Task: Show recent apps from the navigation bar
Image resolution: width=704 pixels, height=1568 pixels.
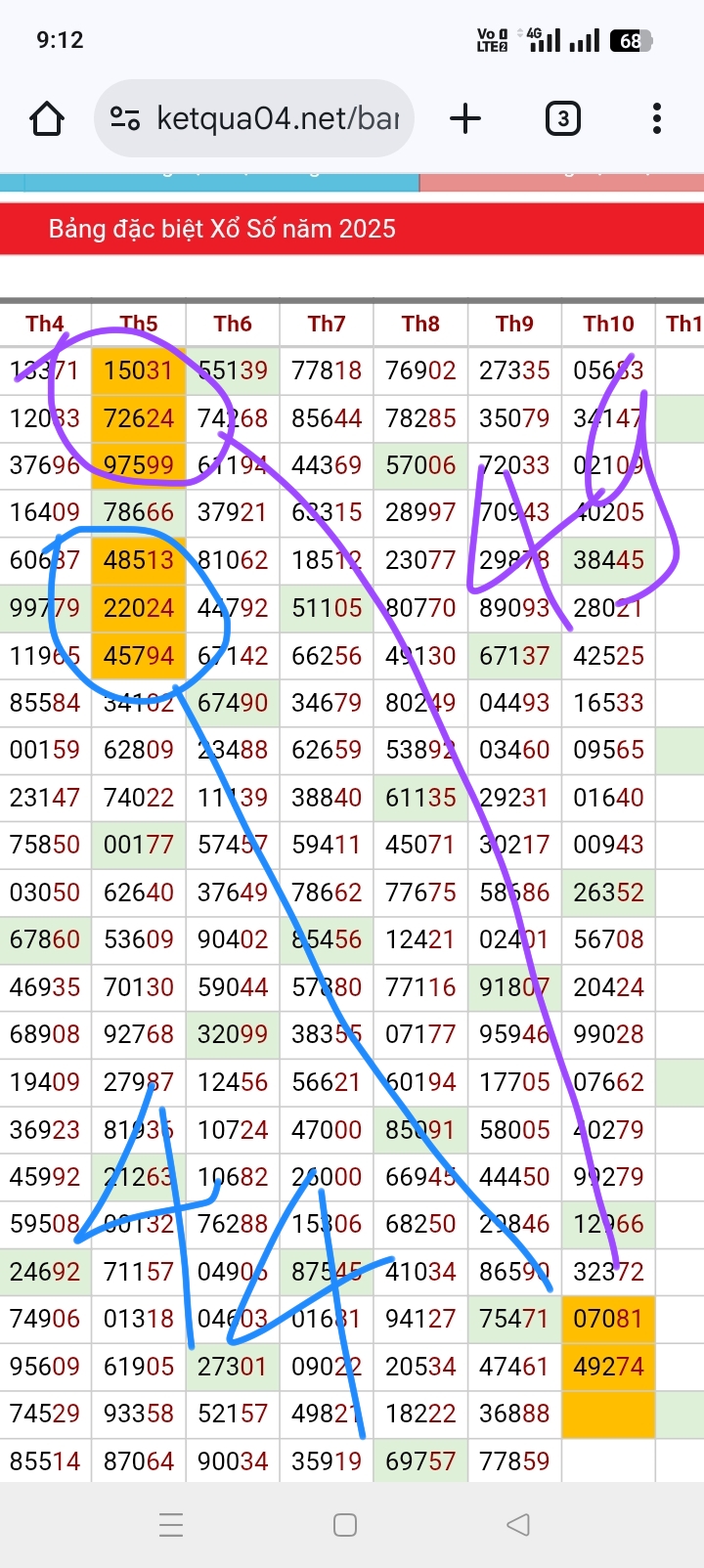Action: [171, 1524]
